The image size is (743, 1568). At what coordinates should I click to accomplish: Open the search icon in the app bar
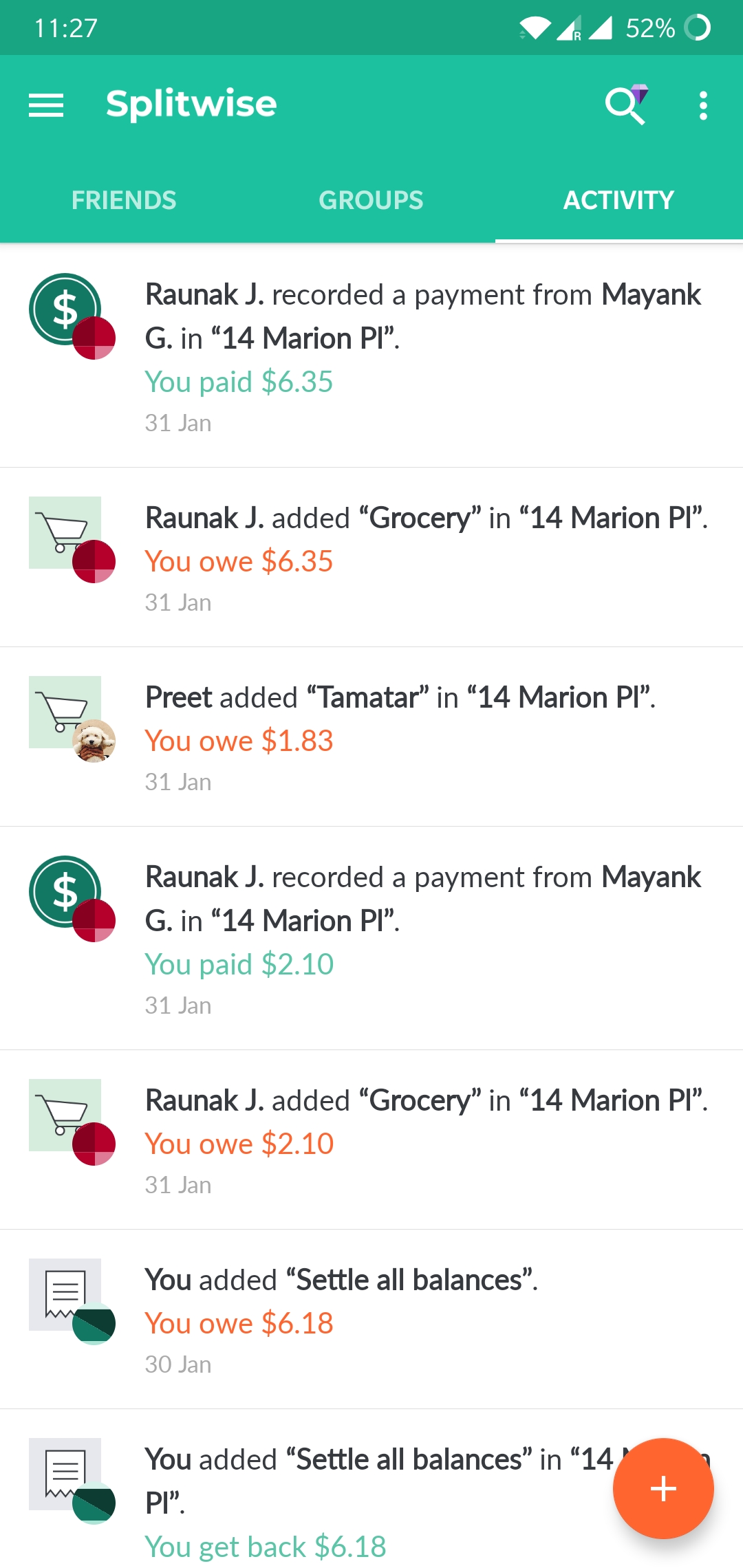[x=625, y=105]
